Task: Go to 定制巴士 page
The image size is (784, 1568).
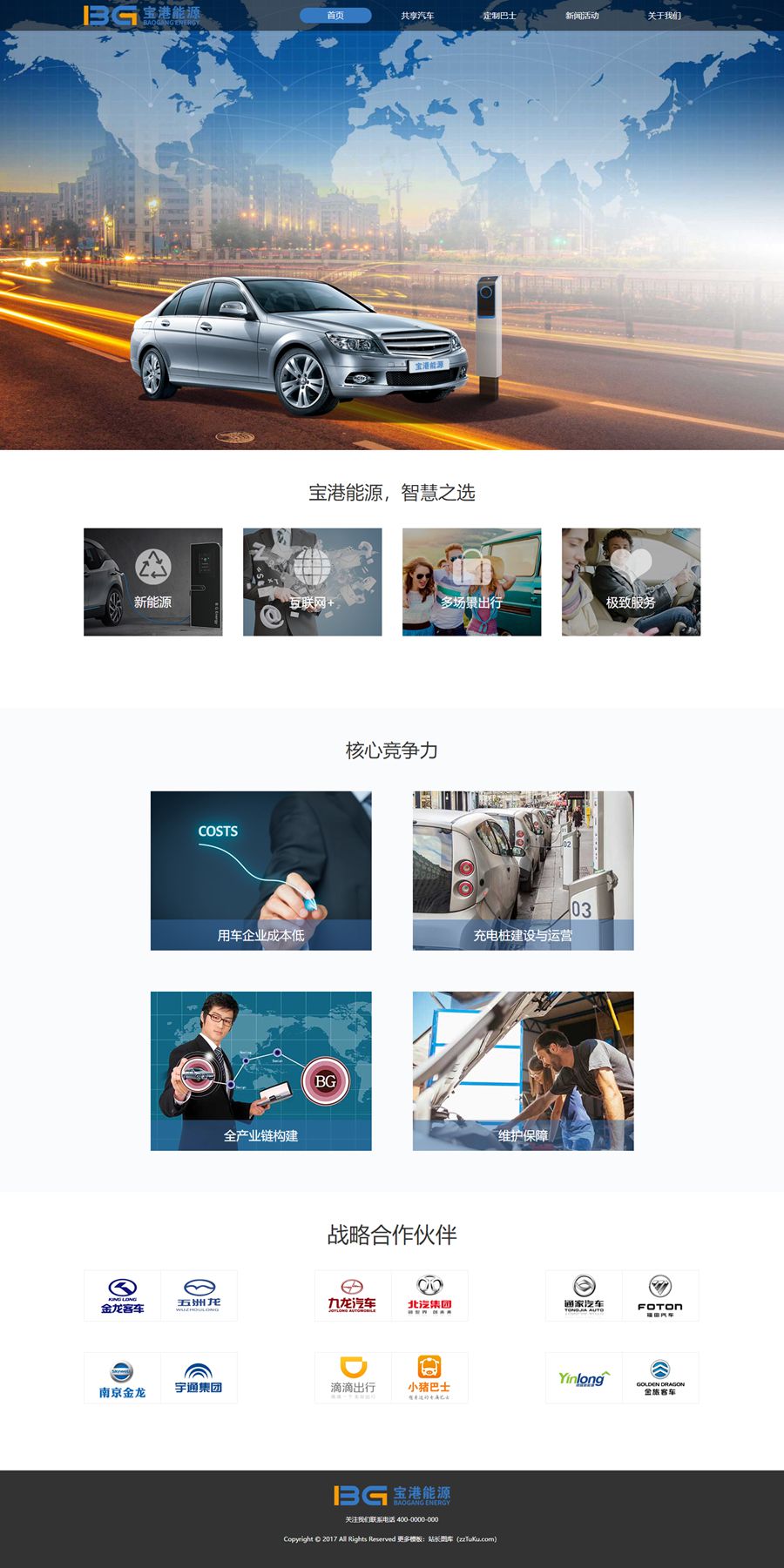Action: (499, 16)
